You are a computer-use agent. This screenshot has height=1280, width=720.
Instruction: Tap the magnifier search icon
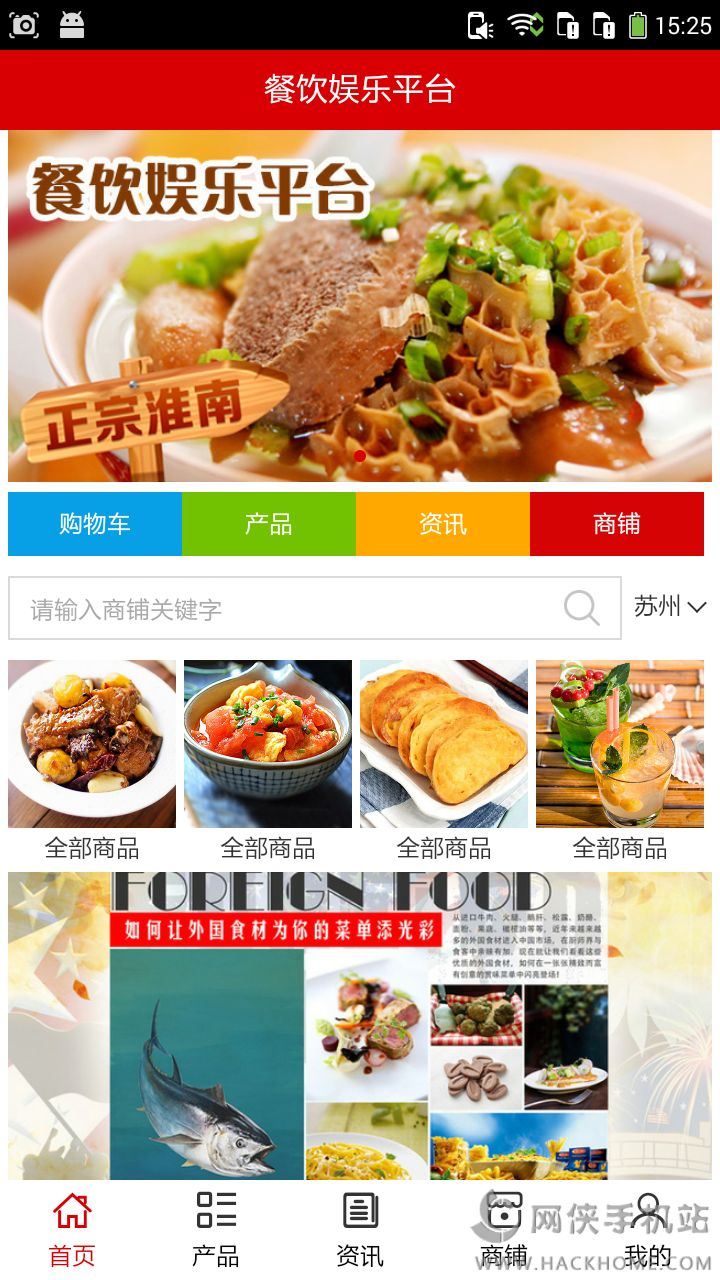(581, 608)
